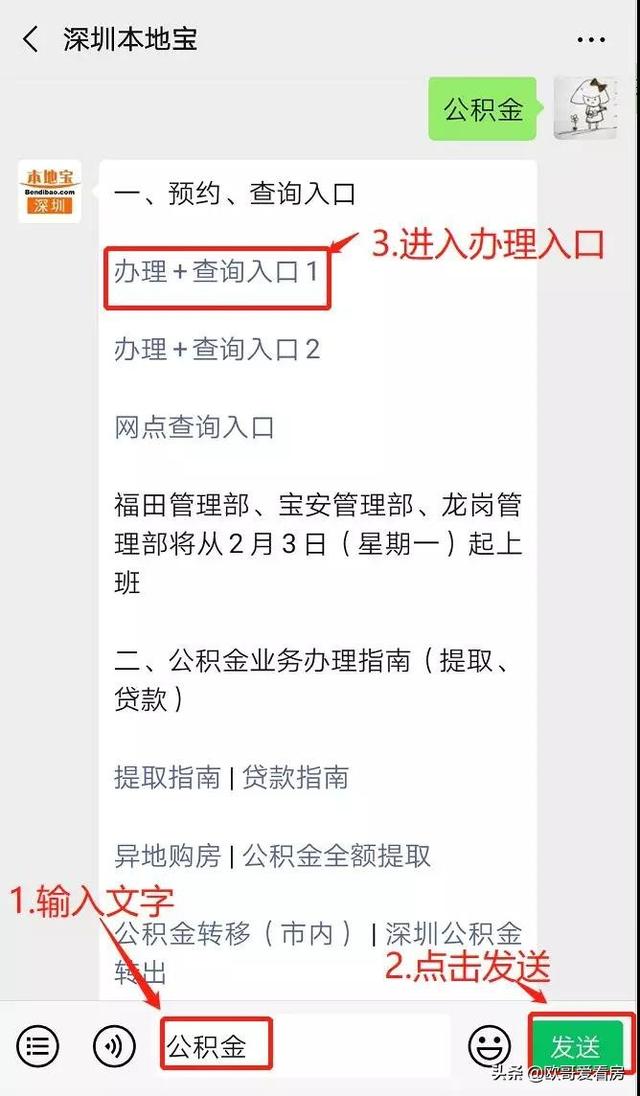The width and height of the screenshot is (640, 1096).
Task: Open the 提取指南 link
Action: (x=167, y=777)
